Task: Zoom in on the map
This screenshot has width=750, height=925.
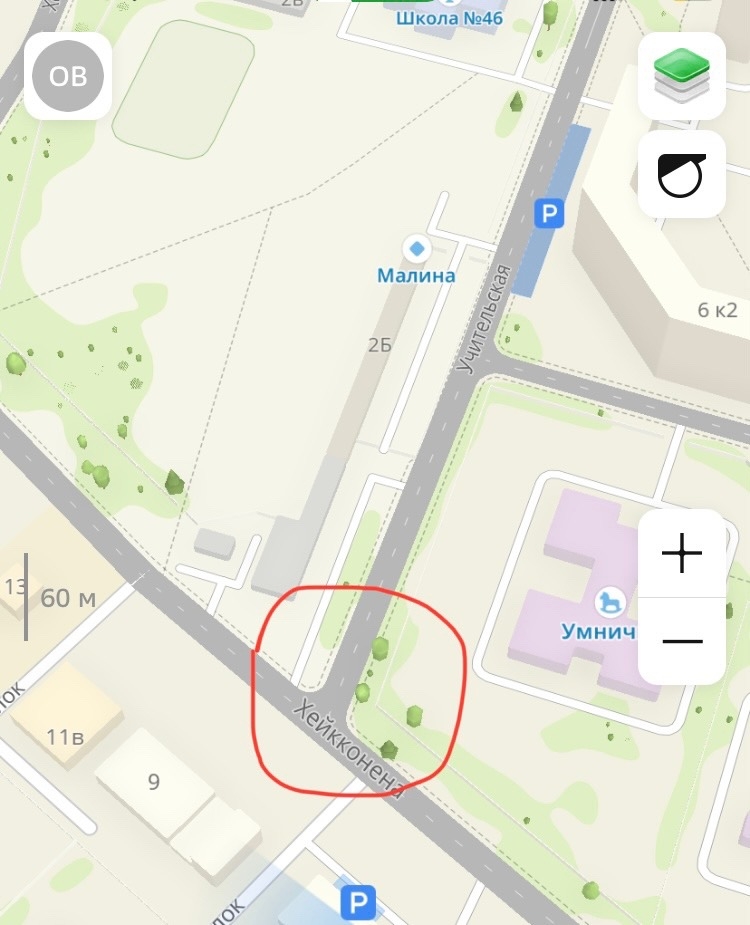Action: click(682, 553)
